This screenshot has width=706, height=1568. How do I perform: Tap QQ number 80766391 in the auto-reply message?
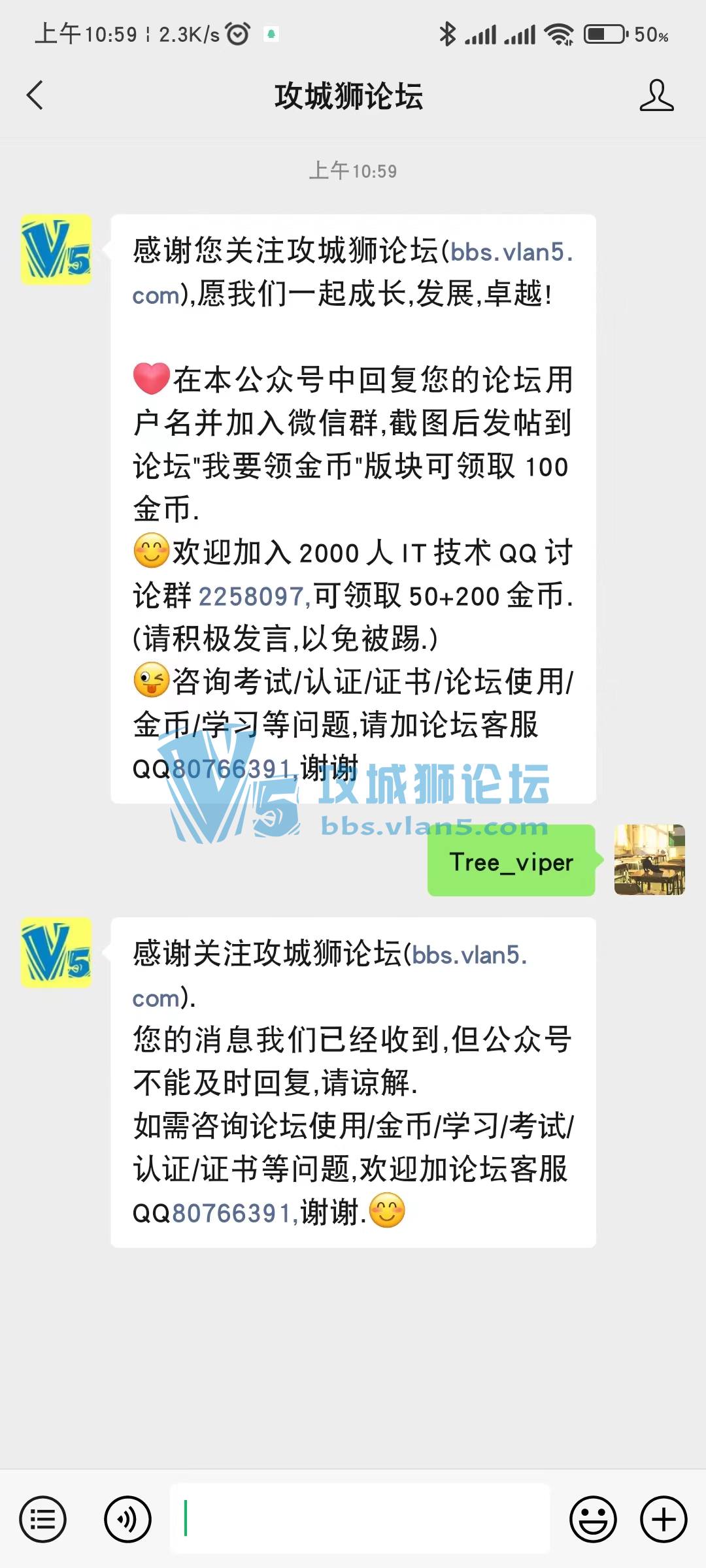pyautogui.click(x=231, y=1213)
